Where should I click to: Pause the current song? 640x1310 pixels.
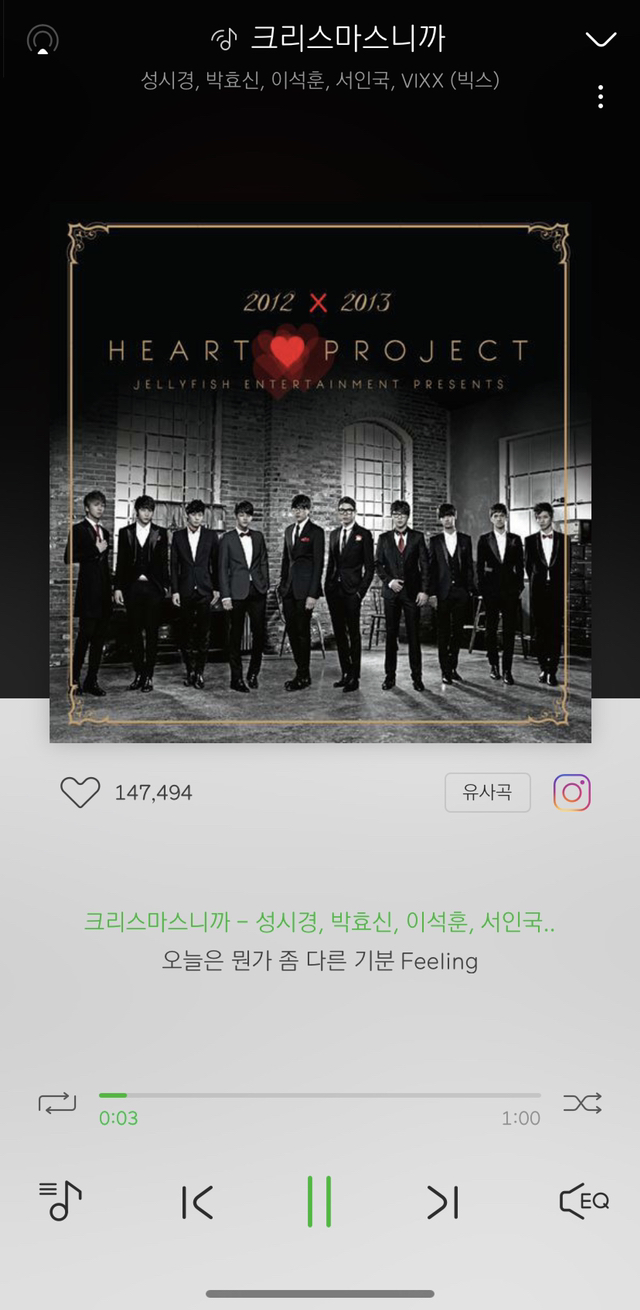319,1202
